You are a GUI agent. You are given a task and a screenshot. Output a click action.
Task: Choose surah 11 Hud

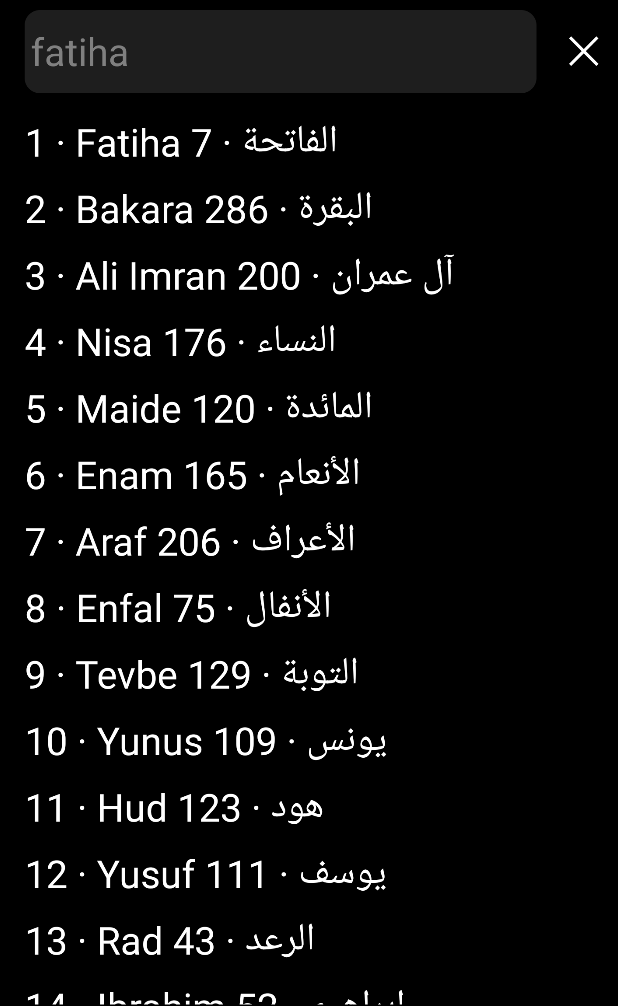tap(174, 808)
